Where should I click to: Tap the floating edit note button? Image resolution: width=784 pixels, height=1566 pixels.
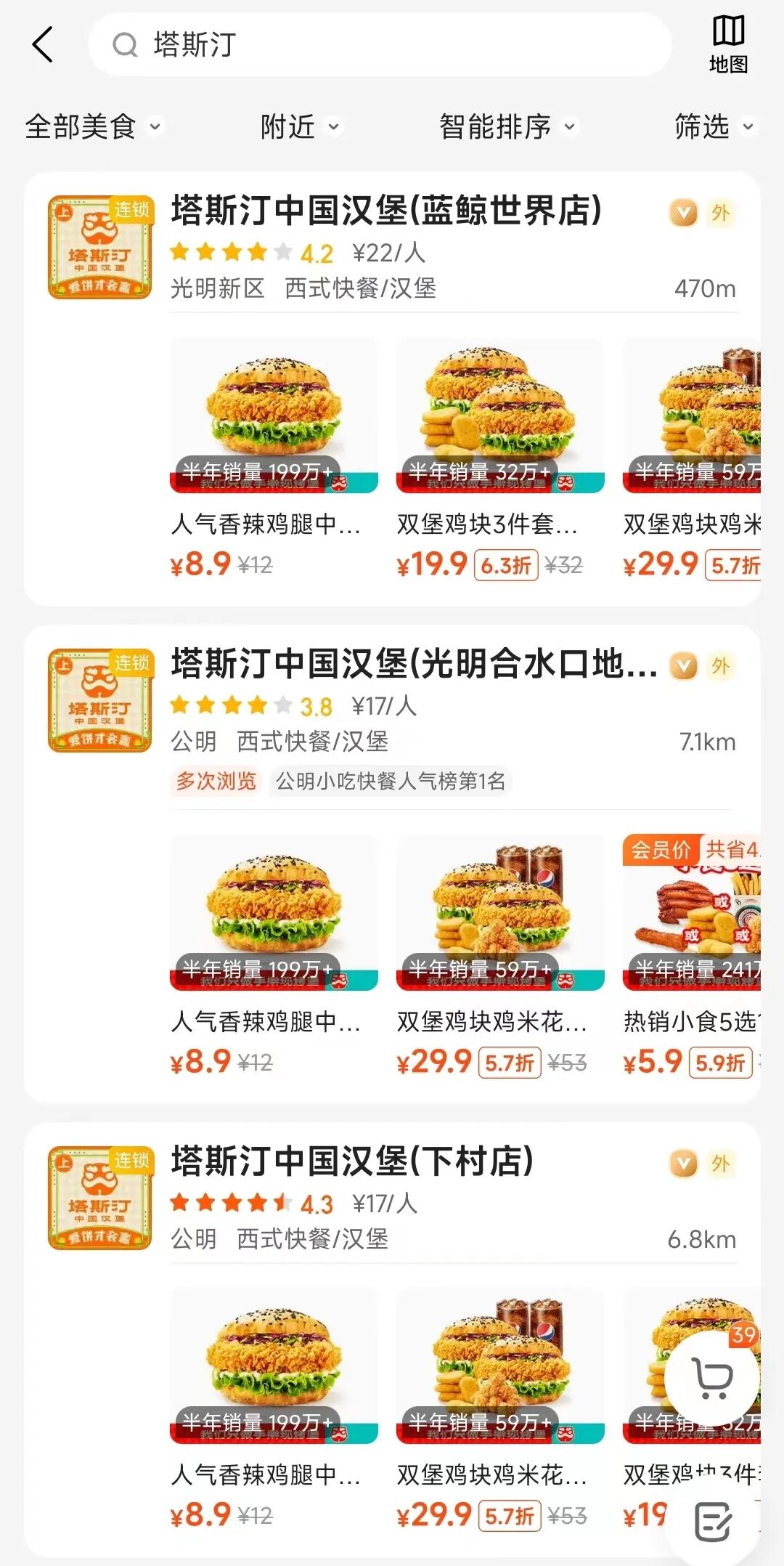coord(713,1522)
